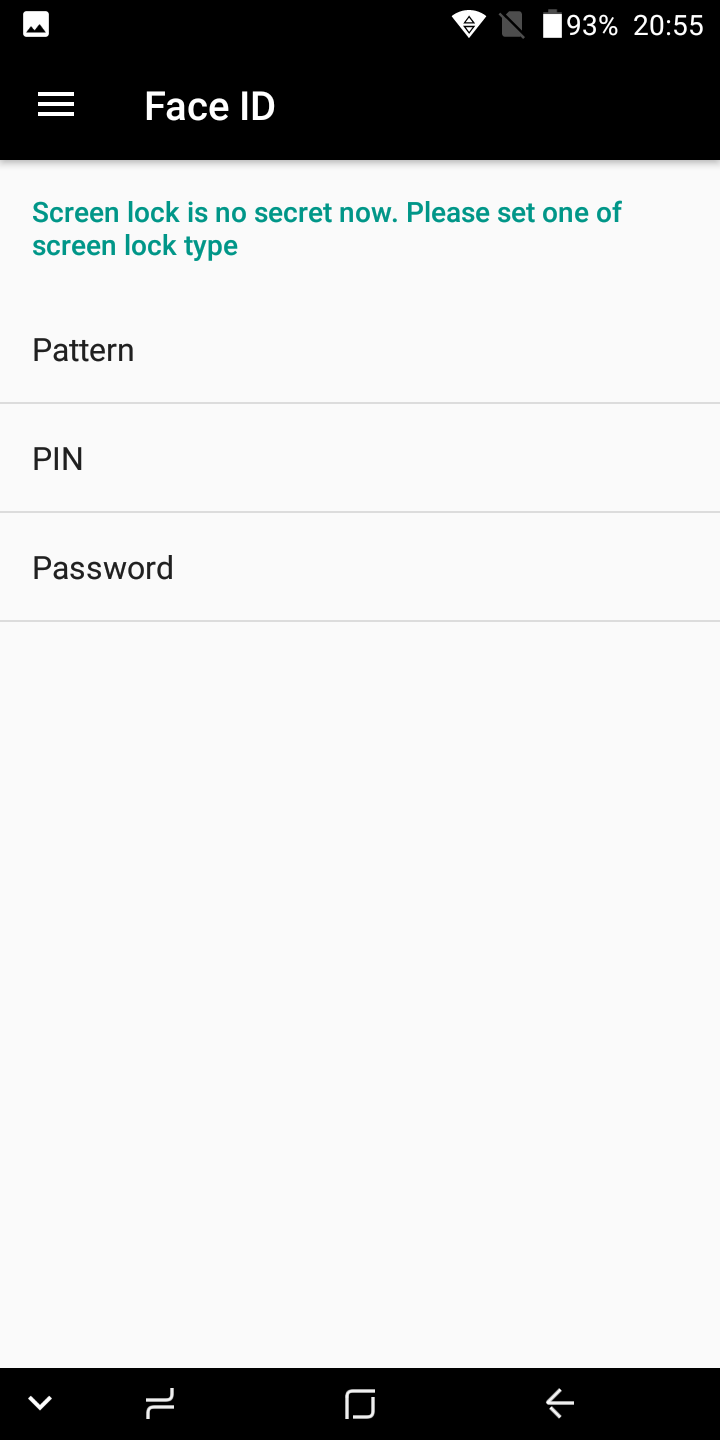Open the hamburger drawer menu
Viewport: 720px width, 1440px height.
56,105
